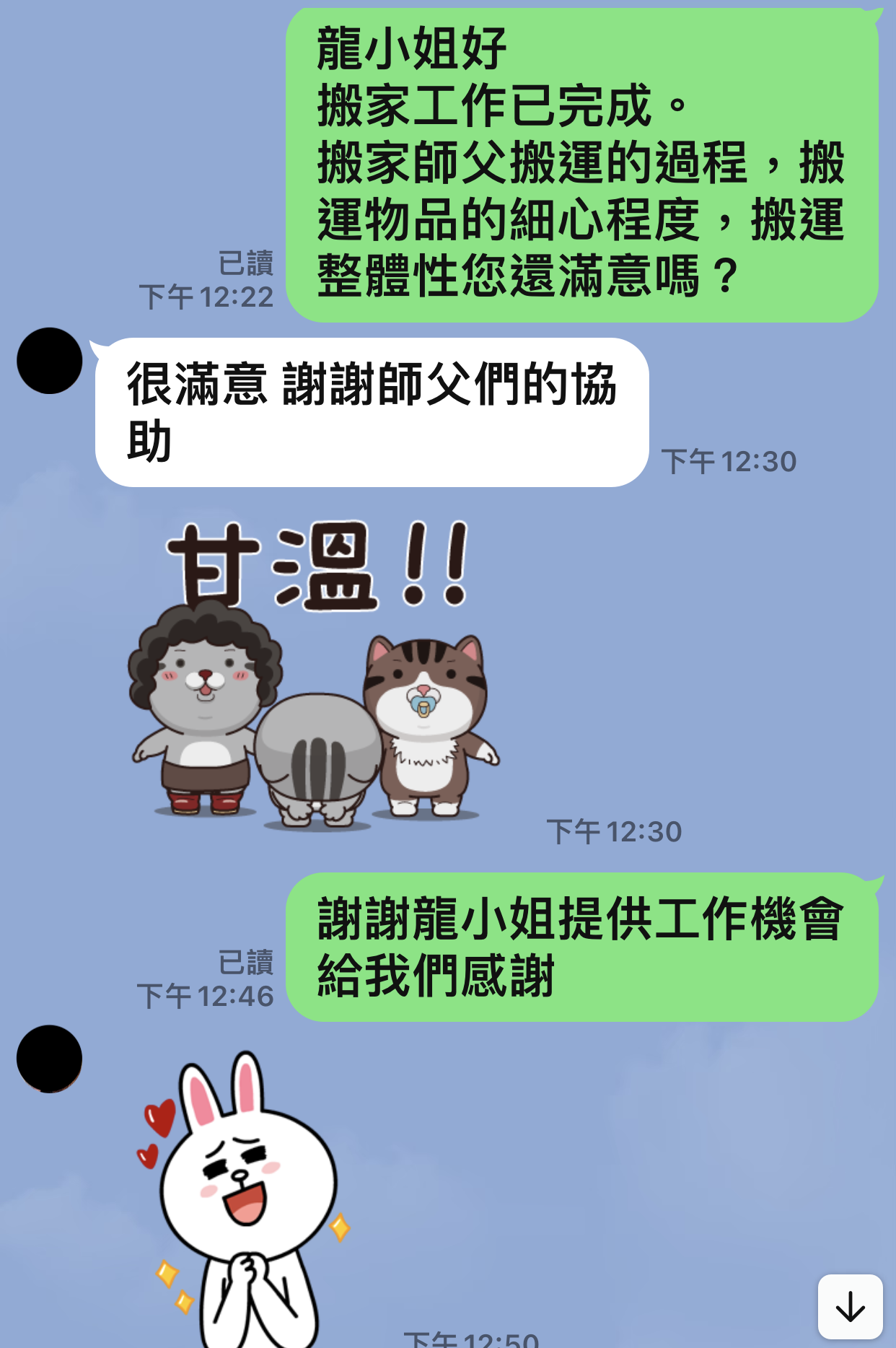Open sender's avatar beside 很滿意 message
This screenshot has height=1348, width=896.
50,361
